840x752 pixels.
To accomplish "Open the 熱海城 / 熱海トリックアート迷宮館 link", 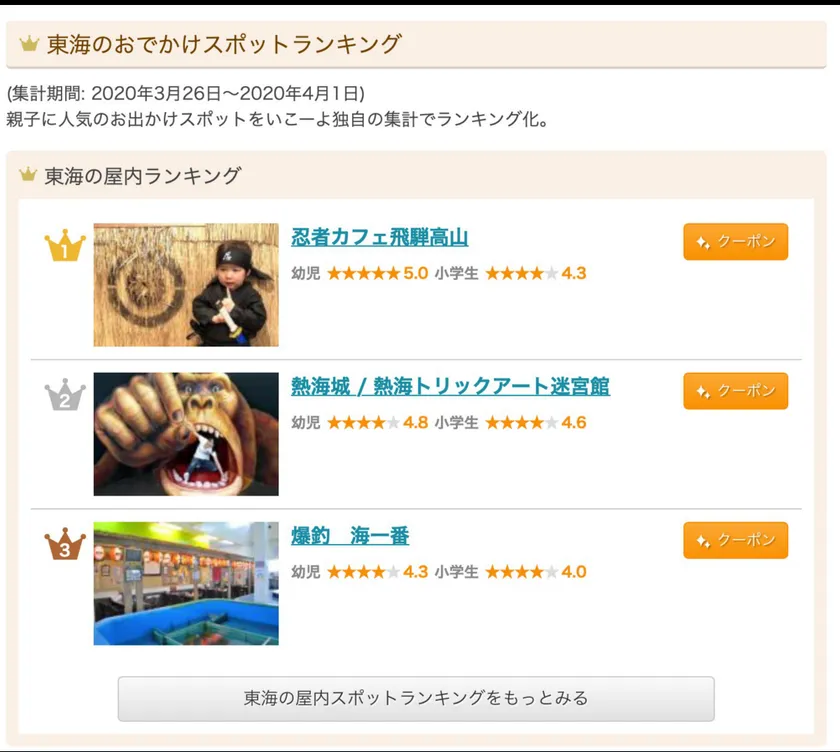I will point(450,387).
